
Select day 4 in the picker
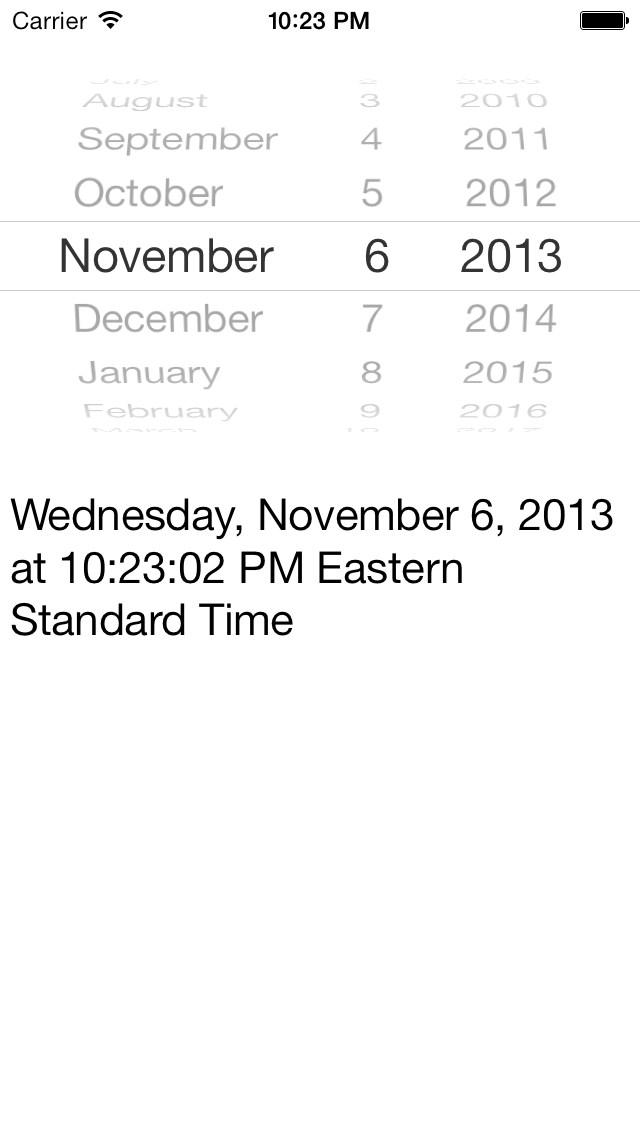(x=371, y=139)
